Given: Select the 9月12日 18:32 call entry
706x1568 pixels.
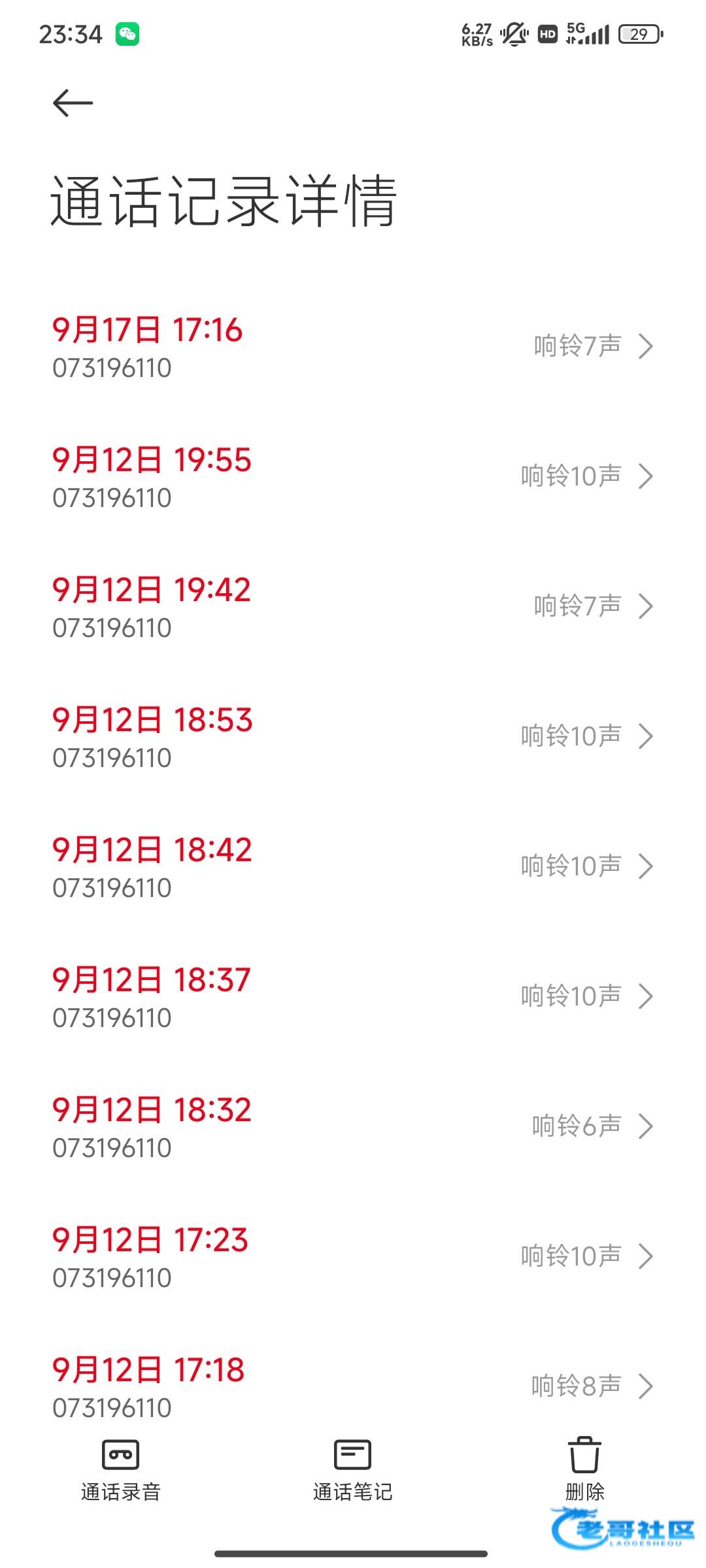Looking at the screenshot, I should (353, 1127).
